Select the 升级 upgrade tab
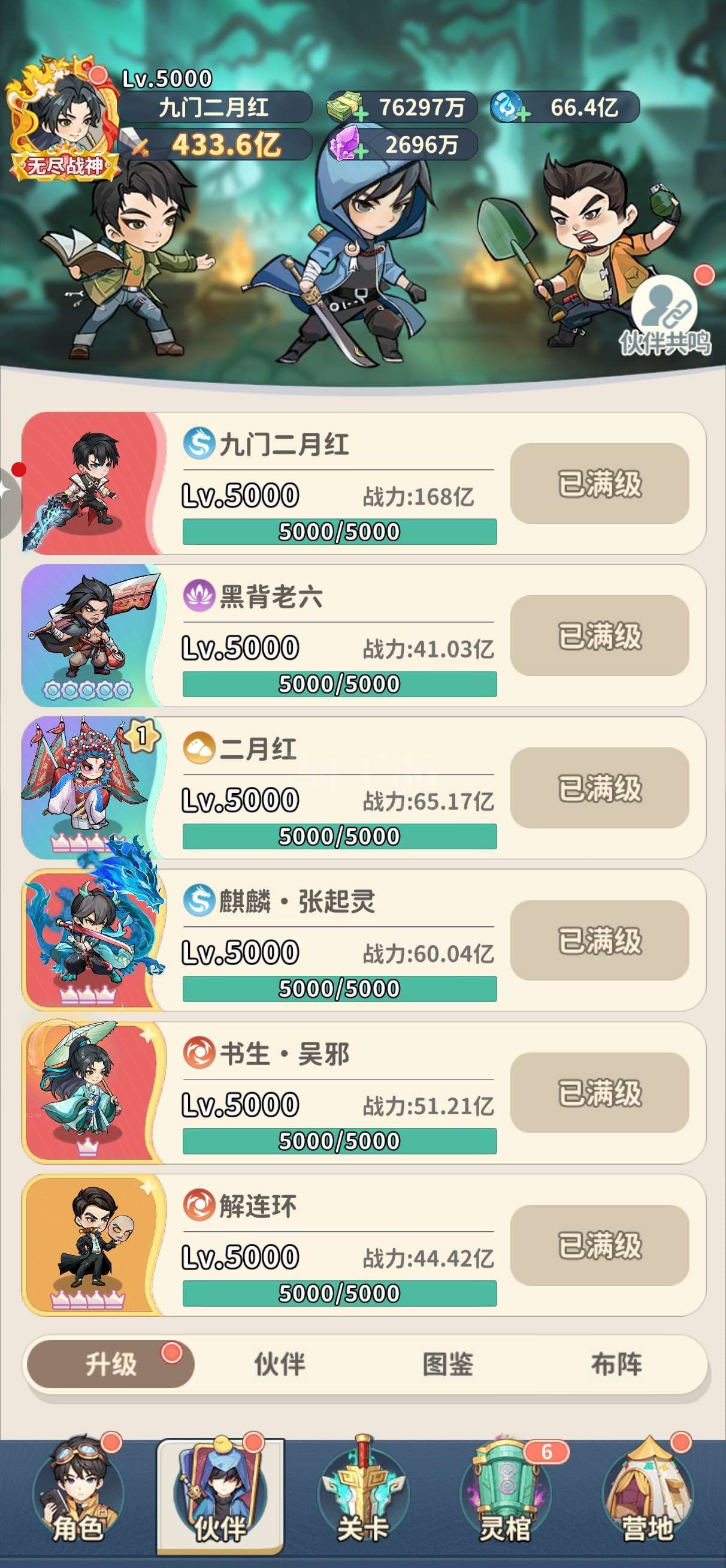 (x=111, y=1364)
